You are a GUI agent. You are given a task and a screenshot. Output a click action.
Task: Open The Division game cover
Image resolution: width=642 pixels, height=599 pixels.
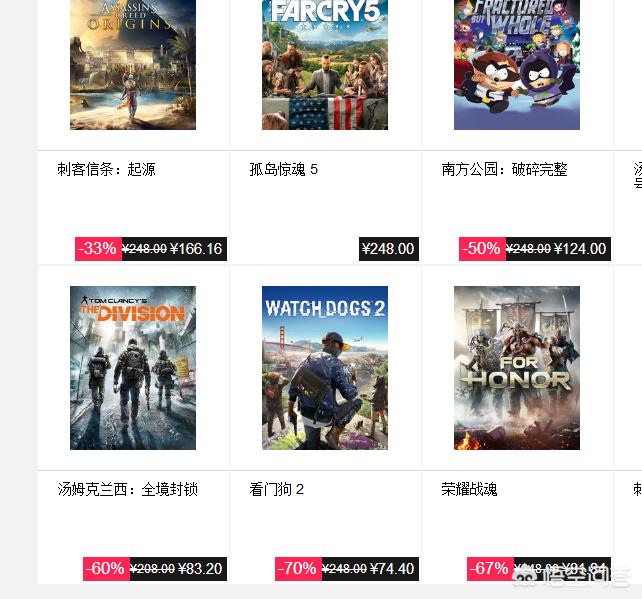[133, 368]
